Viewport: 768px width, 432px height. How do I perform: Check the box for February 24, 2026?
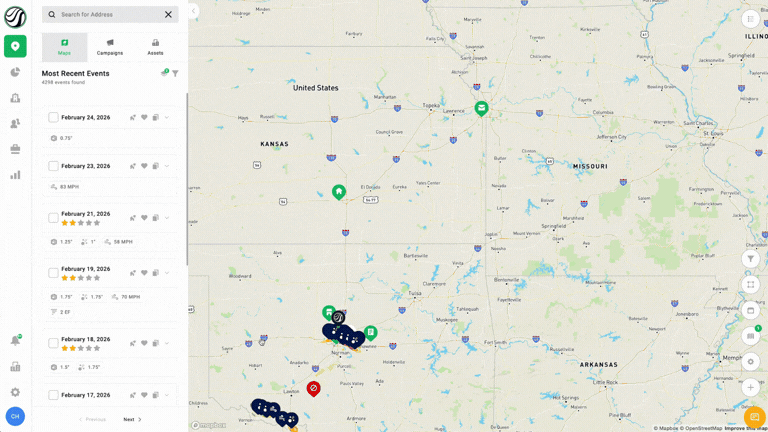[53, 117]
